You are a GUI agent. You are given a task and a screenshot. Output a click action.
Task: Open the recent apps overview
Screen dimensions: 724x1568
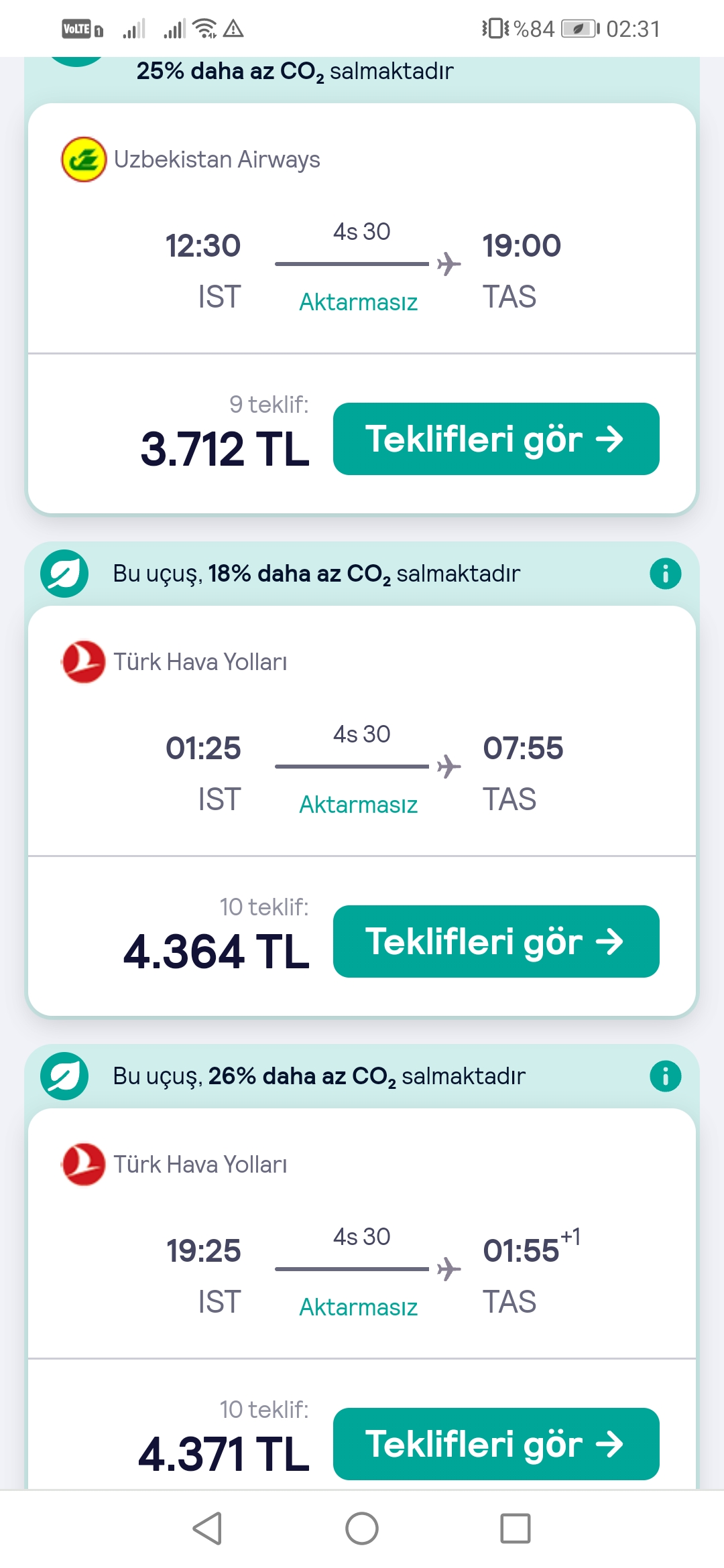tap(516, 1528)
